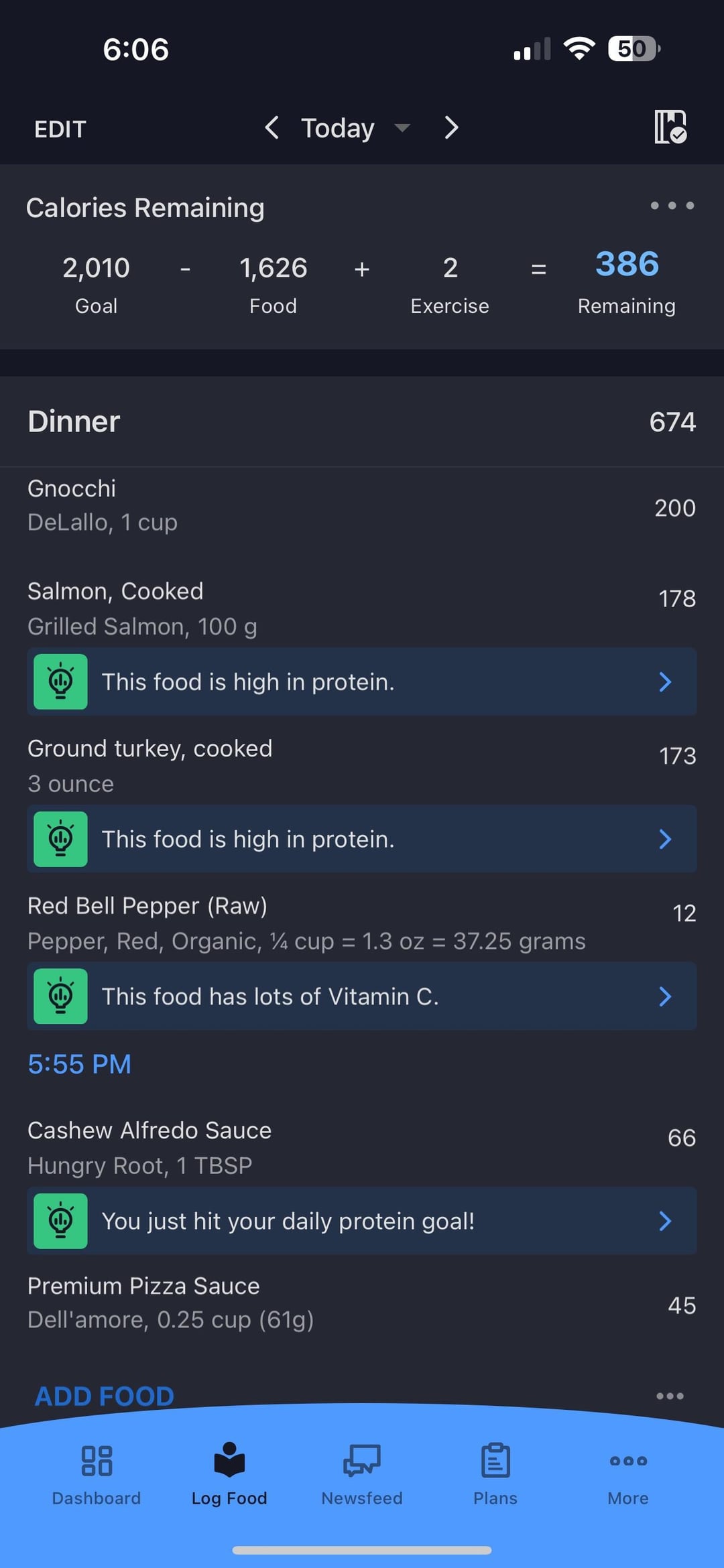Open the Salmon, Cooked entry
724x1568 pixels.
[x=362, y=608]
